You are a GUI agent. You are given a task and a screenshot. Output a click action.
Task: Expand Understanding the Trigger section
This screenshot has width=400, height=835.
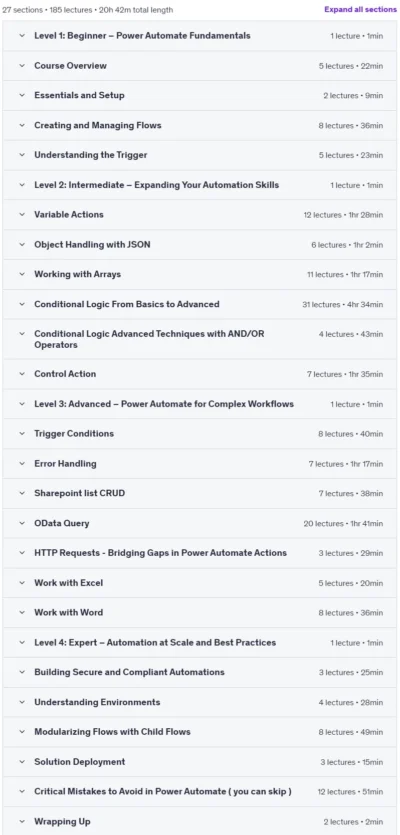(200, 155)
